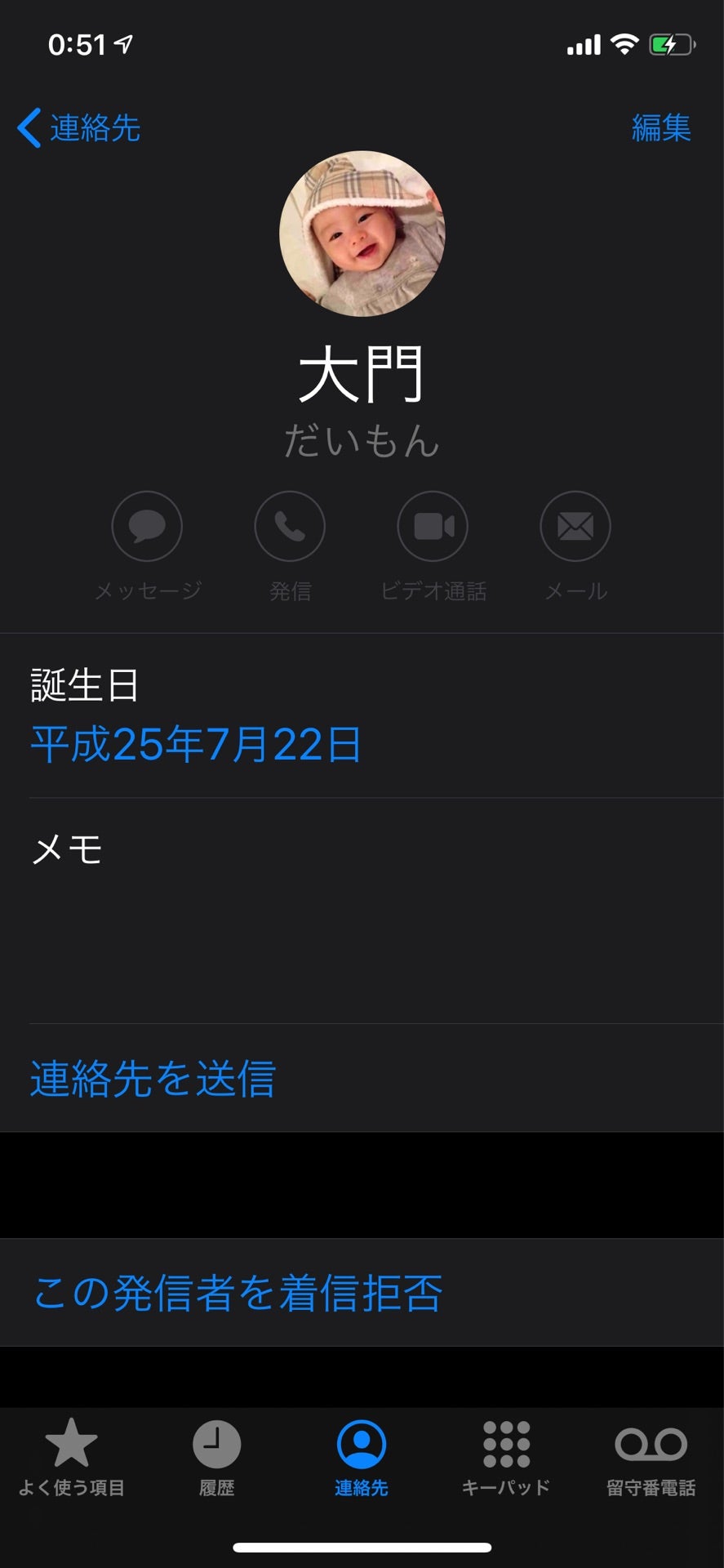Viewport: 724px width, 1568px height.
Task: Switch to the よく使う項目 tab
Action: (72, 1458)
